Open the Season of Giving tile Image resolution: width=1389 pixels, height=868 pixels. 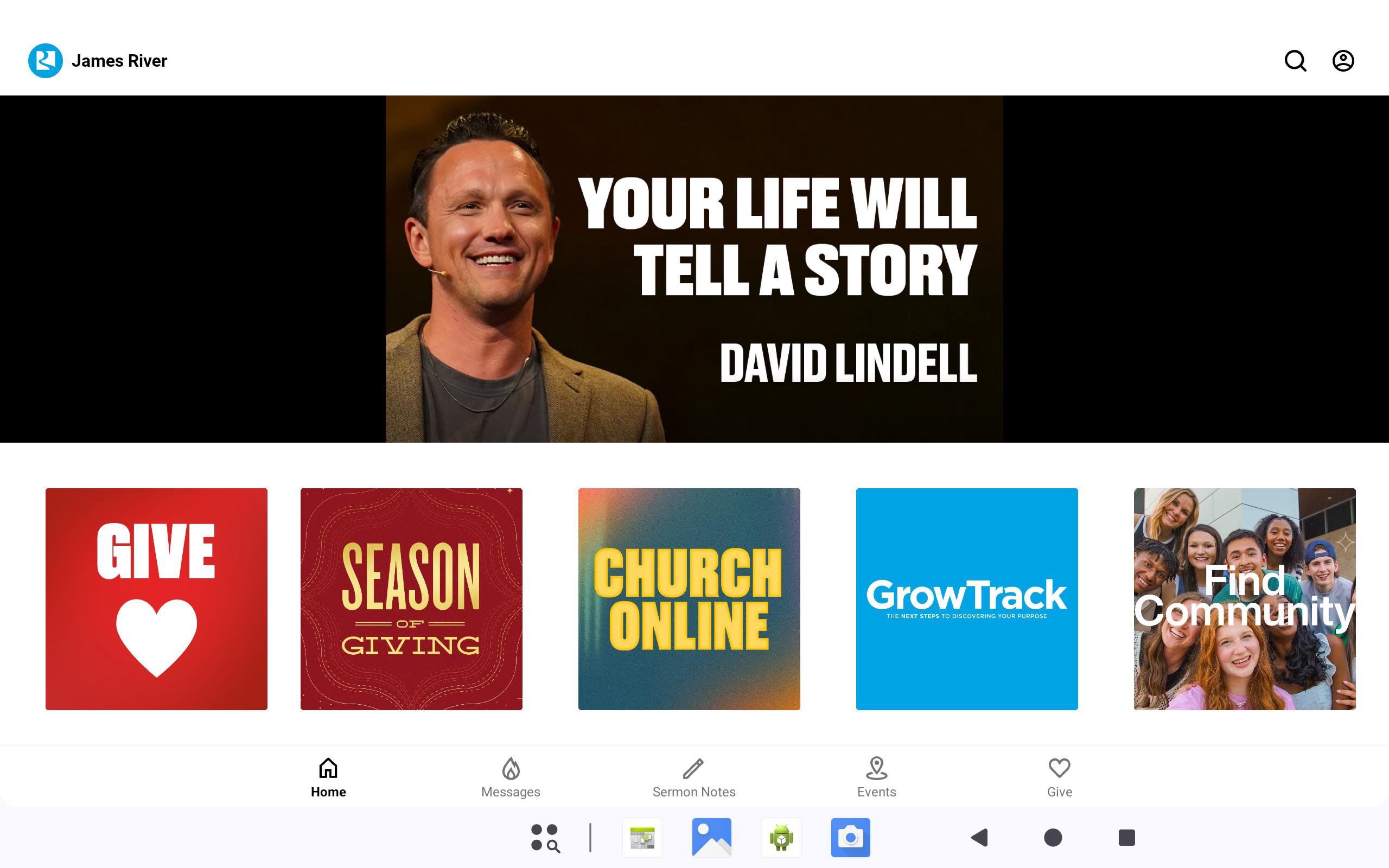click(x=411, y=599)
